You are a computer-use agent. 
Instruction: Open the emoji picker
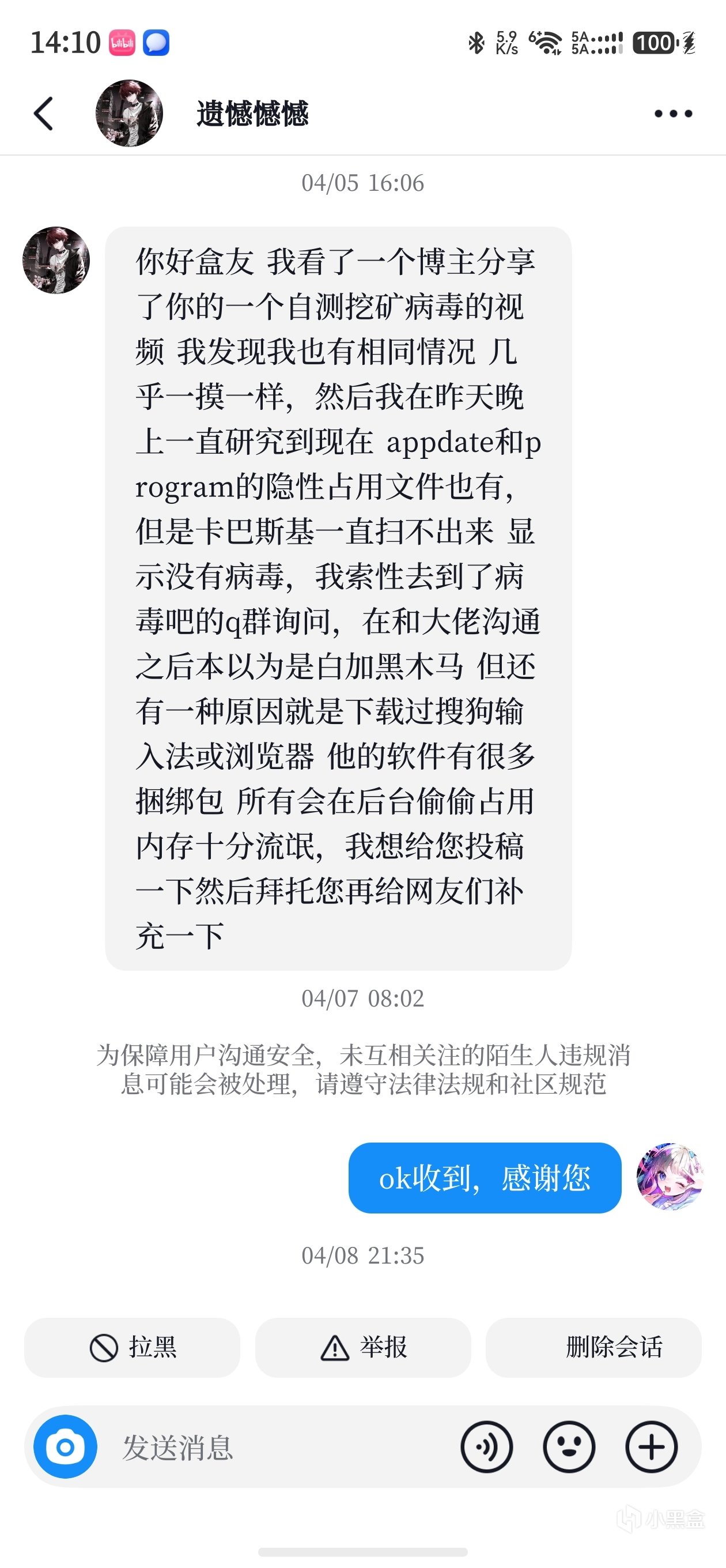tap(568, 1447)
